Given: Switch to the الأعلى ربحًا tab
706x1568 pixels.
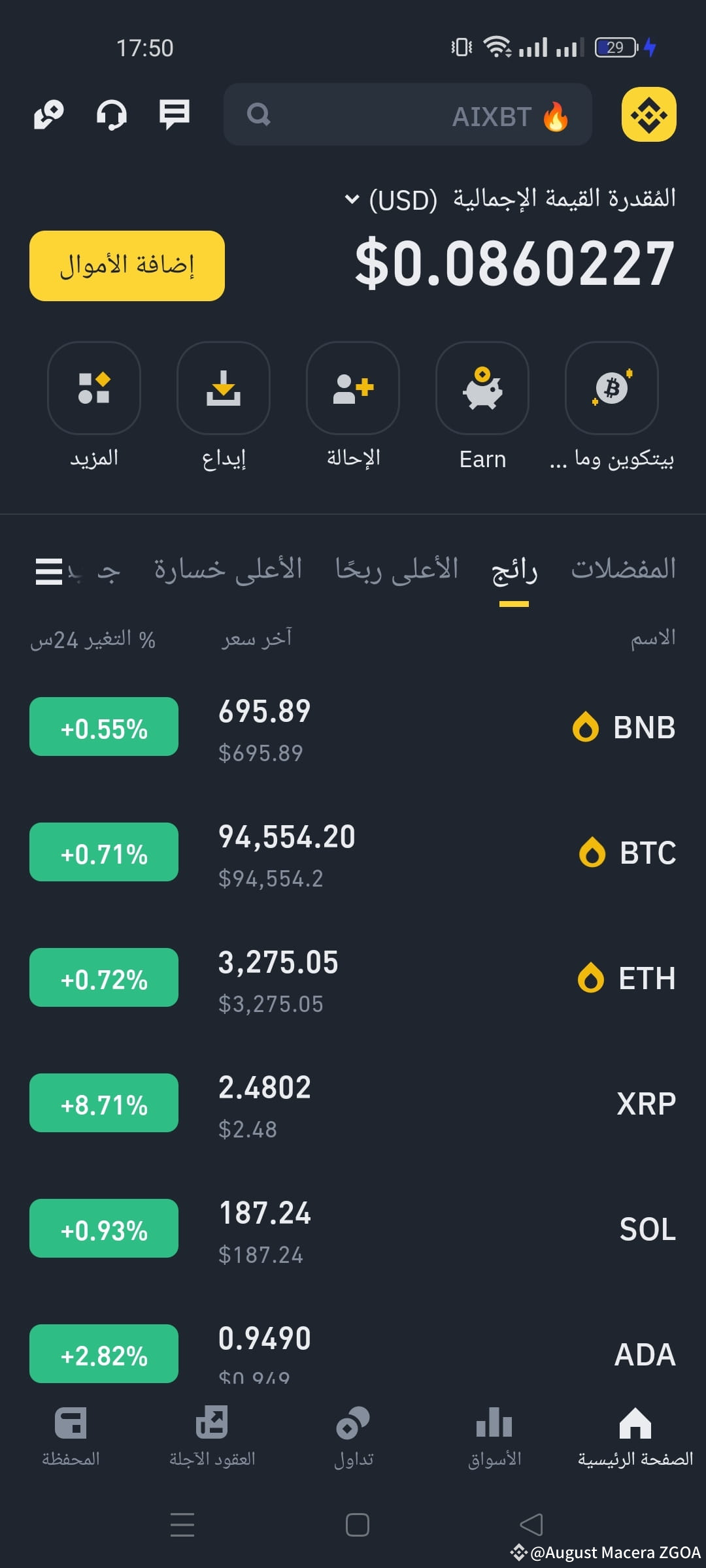Looking at the screenshot, I should pyautogui.click(x=397, y=570).
